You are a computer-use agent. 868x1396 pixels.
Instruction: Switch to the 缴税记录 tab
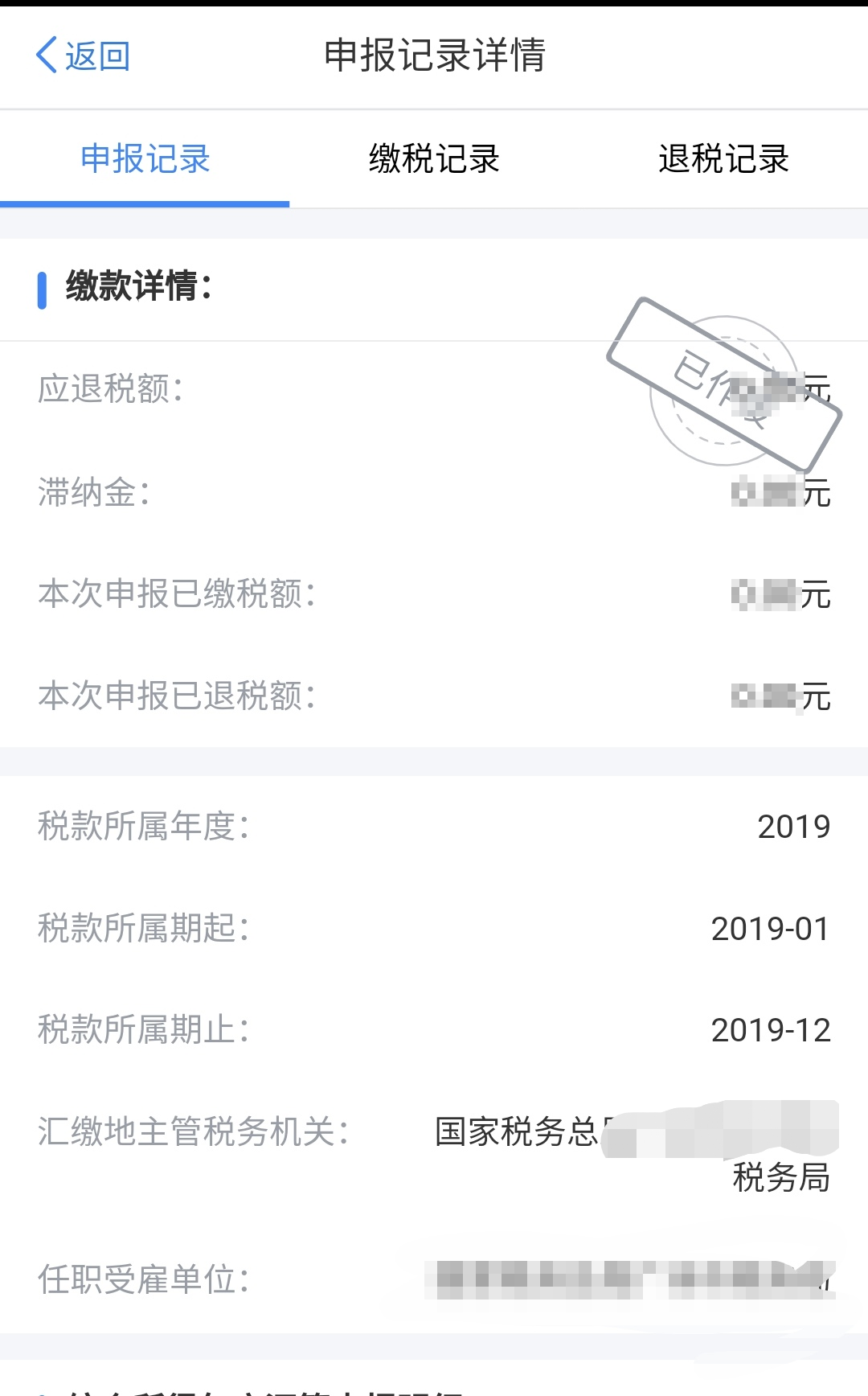(x=434, y=158)
